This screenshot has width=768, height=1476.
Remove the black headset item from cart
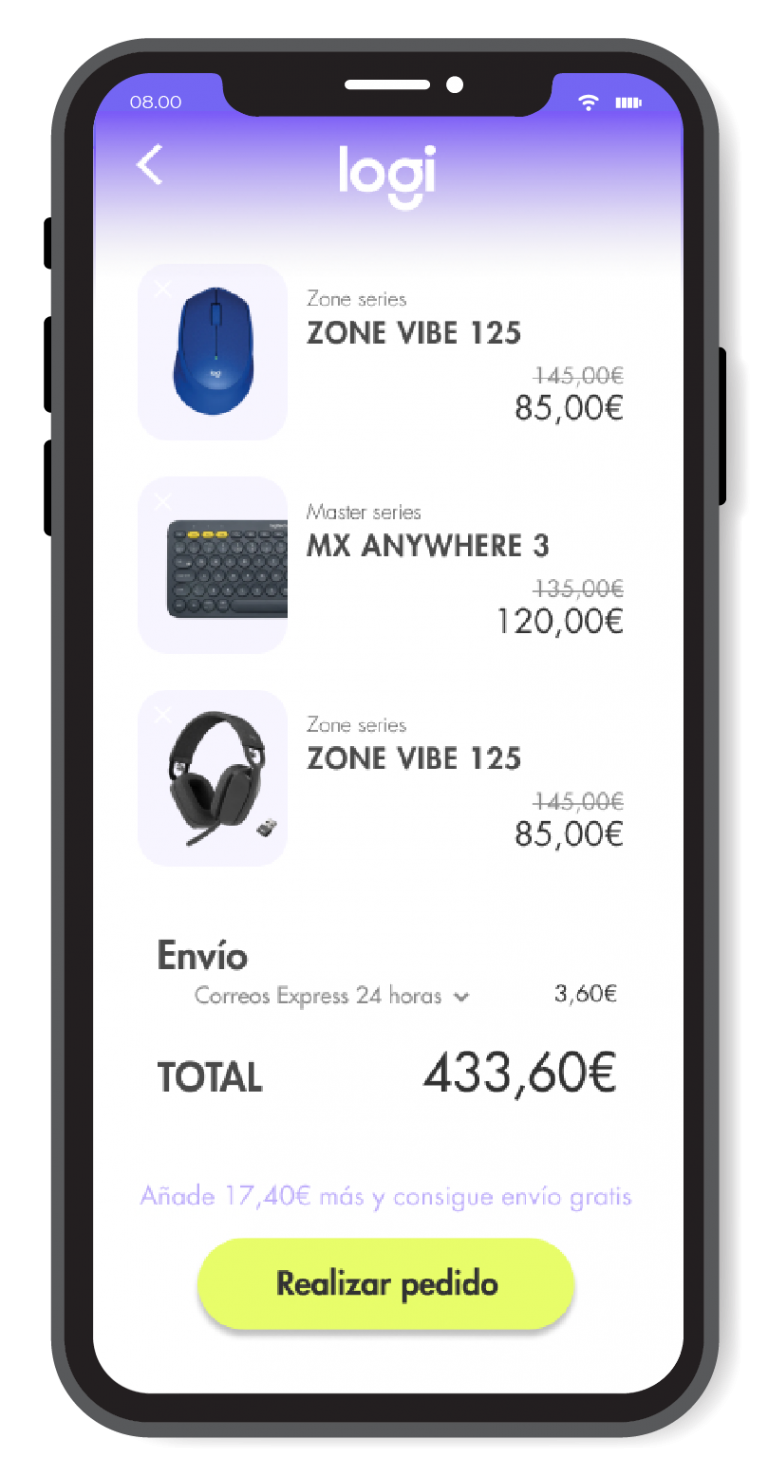[x=163, y=714]
